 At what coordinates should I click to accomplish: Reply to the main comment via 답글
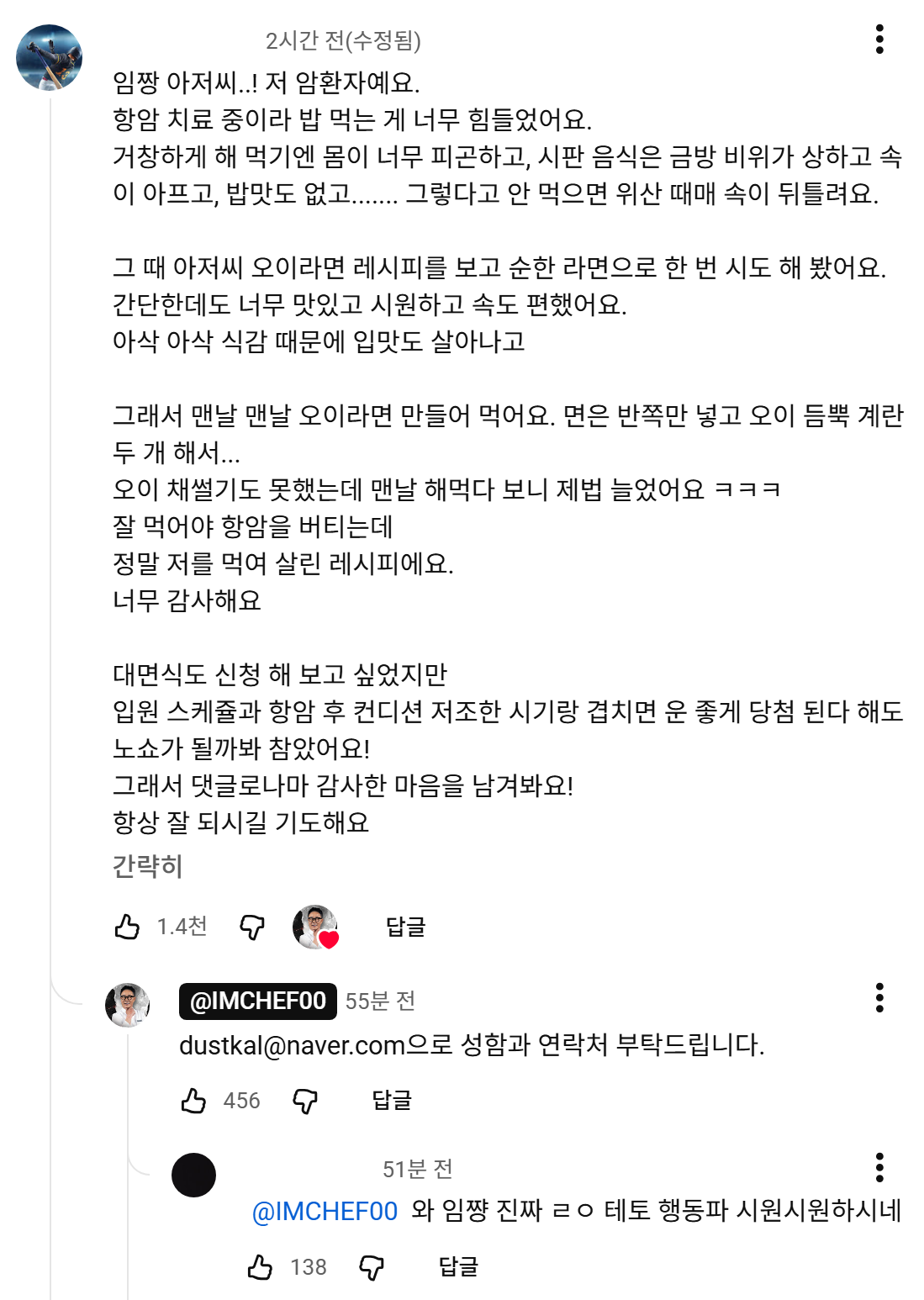click(405, 927)
